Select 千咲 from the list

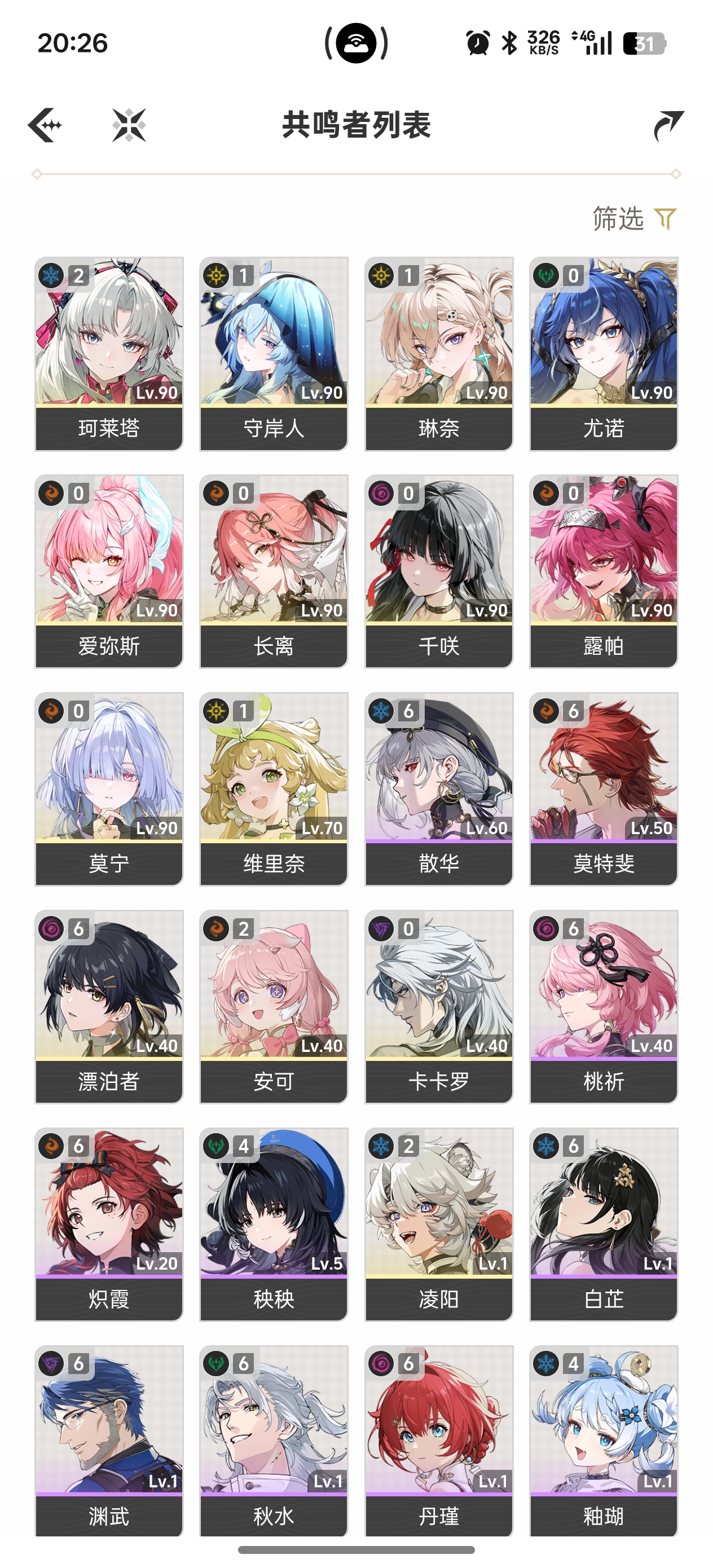pos(439,571)
